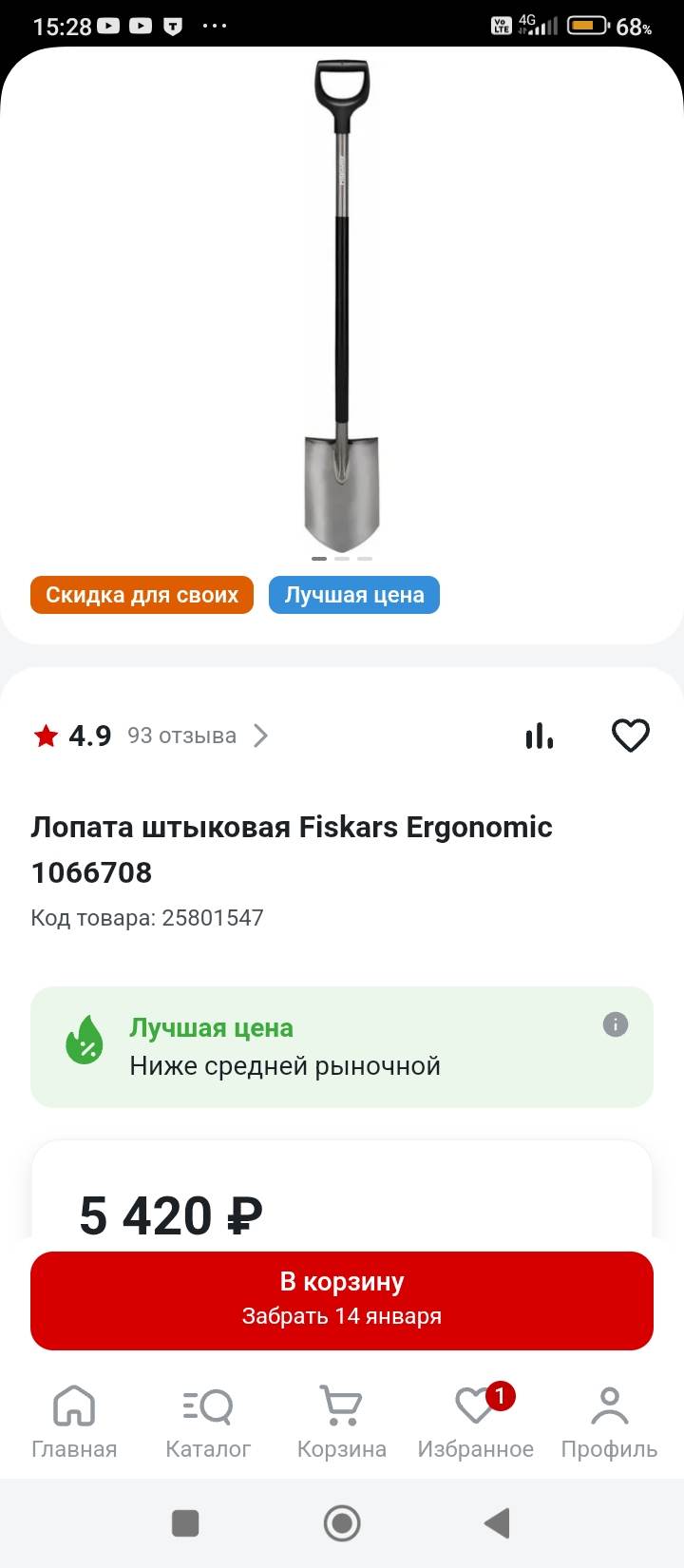The image size is (684, 1568).
Task: Go to the Главная tab
Action: (x=74, y=1421)
